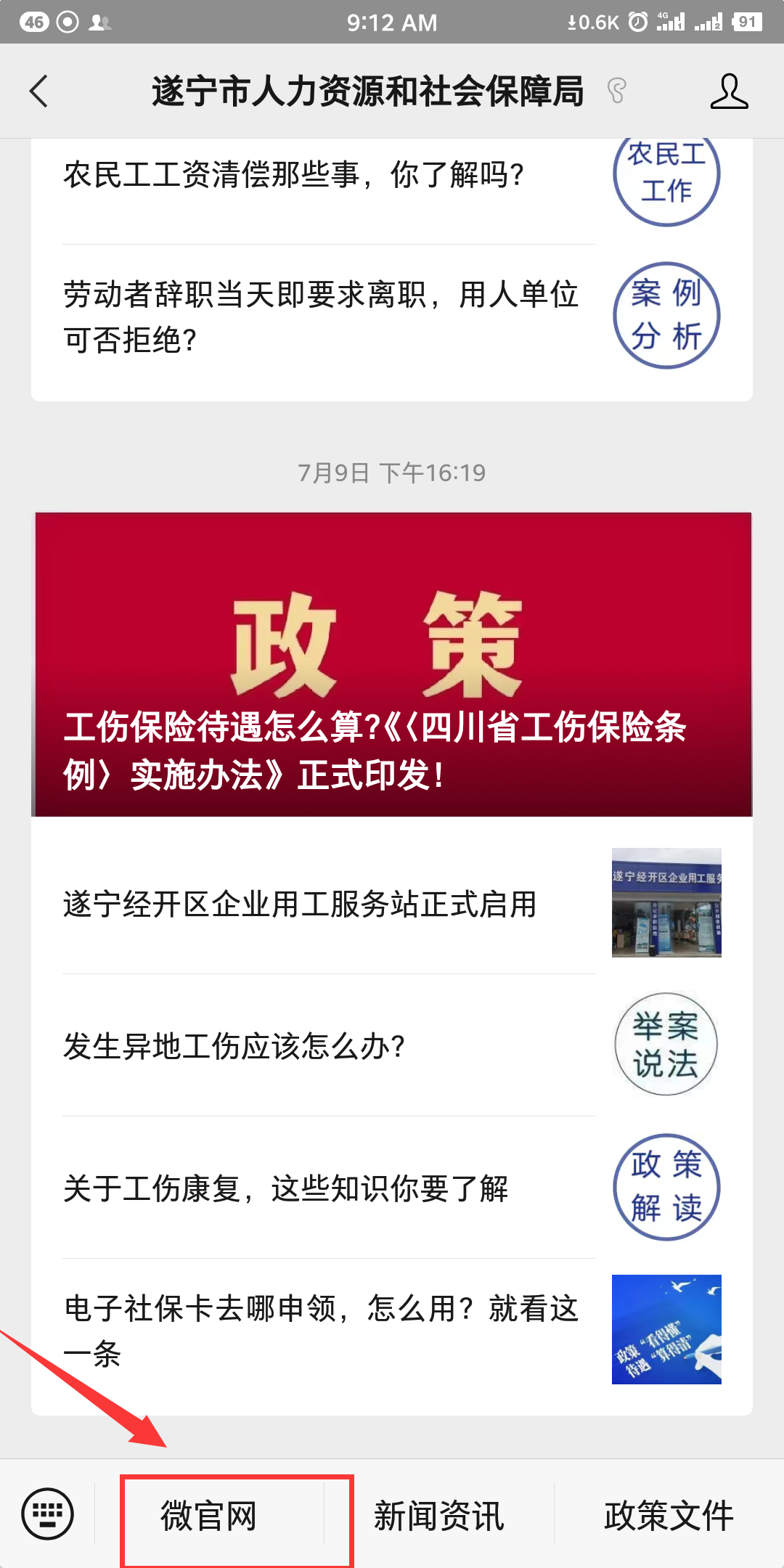Open the 微官网 menu
This screenshot has height=1568, width=784.
(x=209, y=1516)
